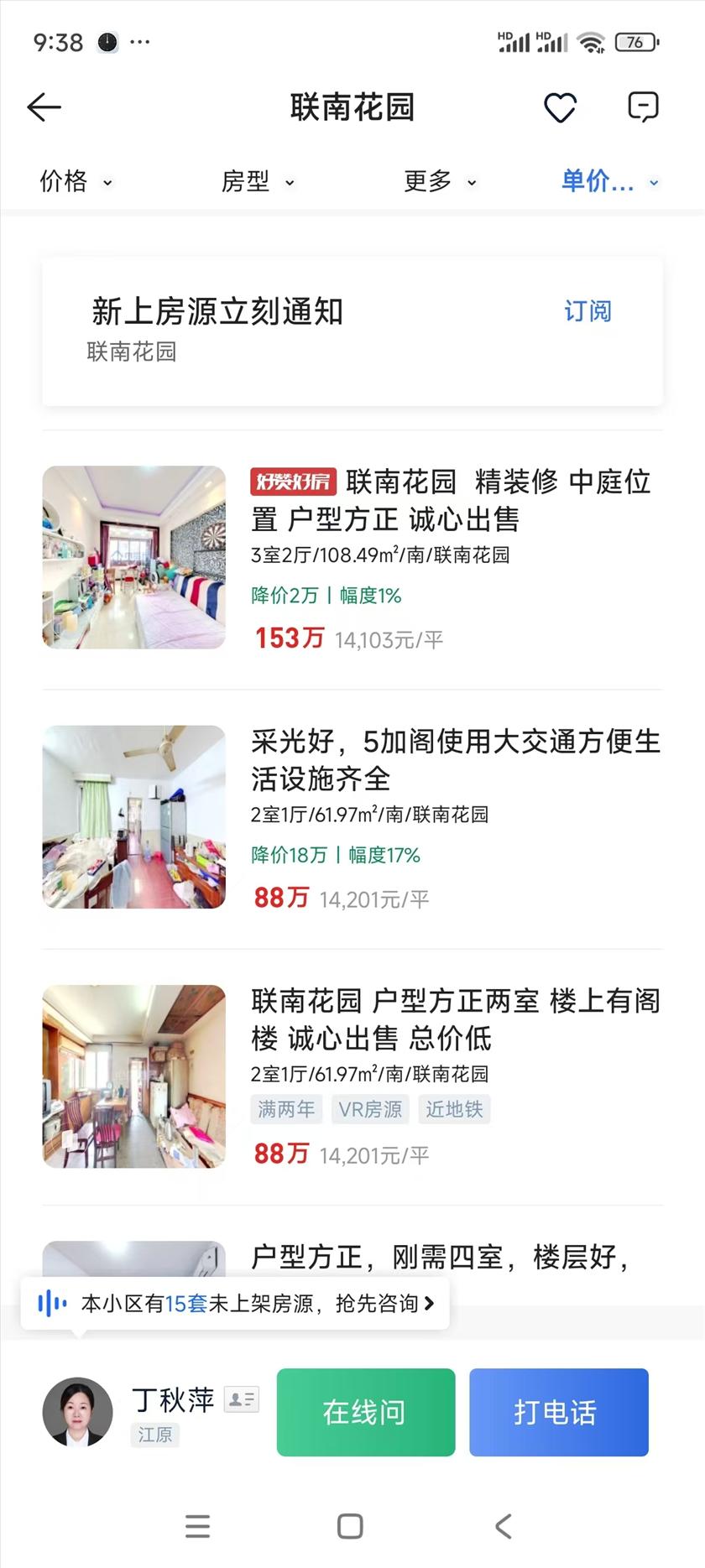Open the system recent apps button
Image resolution: width=705 pixels, height=1568 pixels.
click(198, 1526)
